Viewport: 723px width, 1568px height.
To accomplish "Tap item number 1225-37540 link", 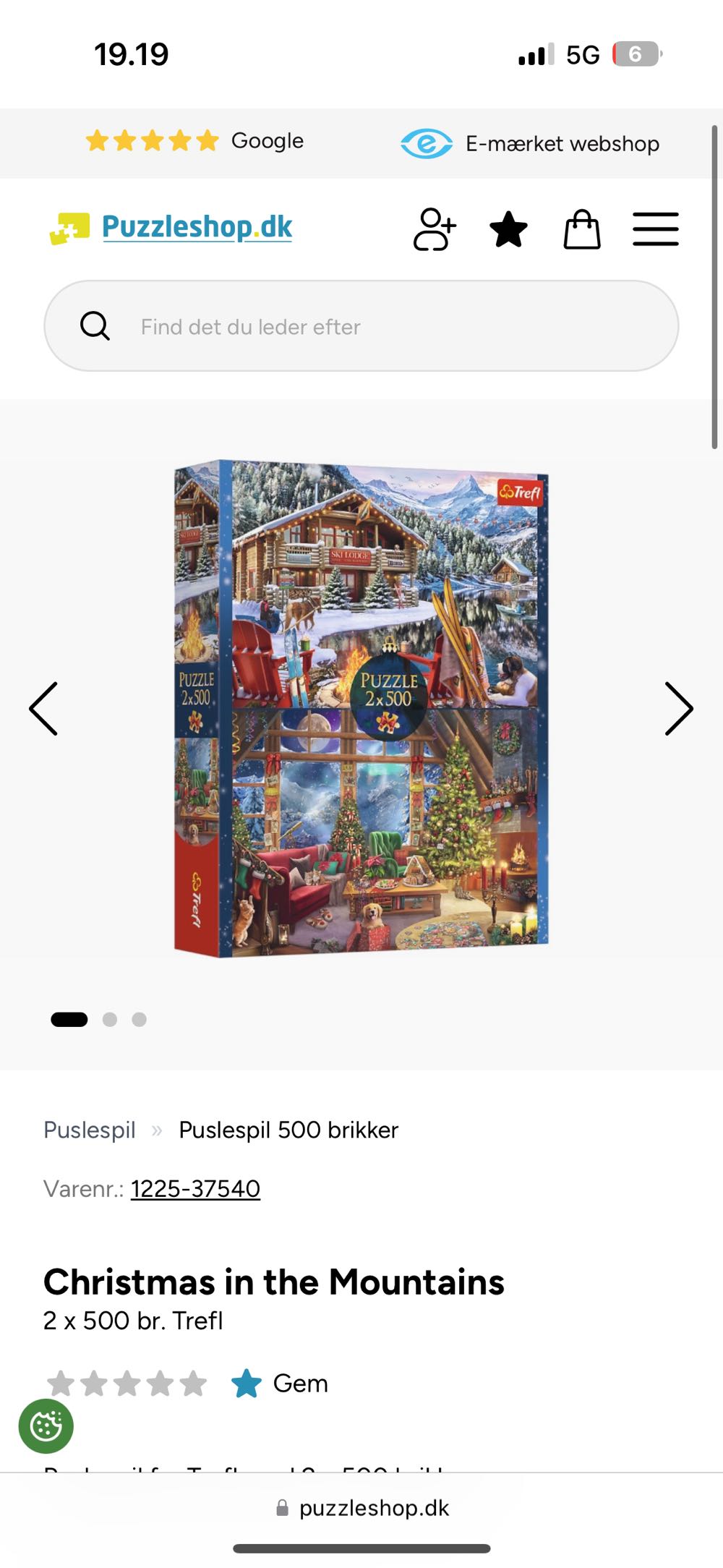I will click(195, 1188).
